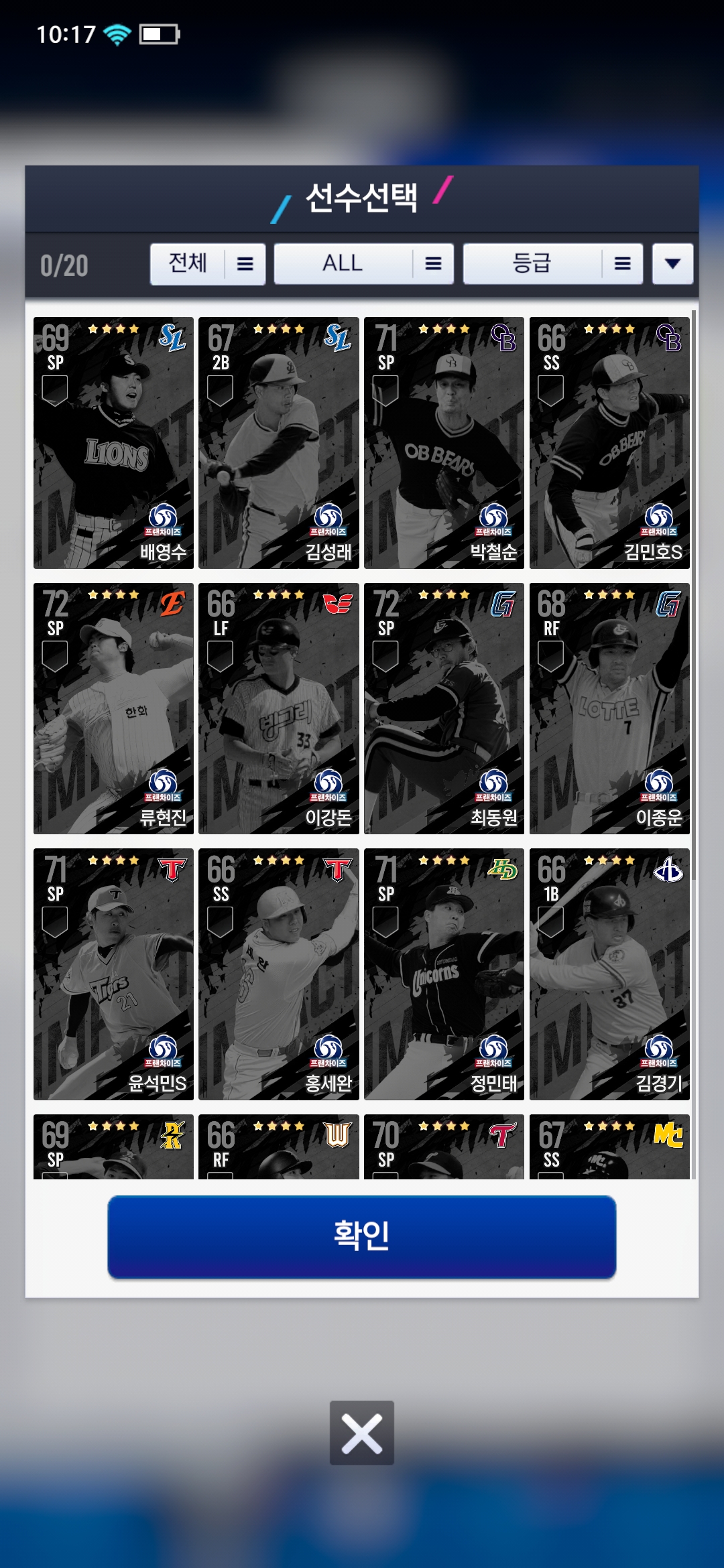The height and width of the screenshot is (1568, 724).
Task: Confirm selection with 확인 button
Action: tap(361, 1236)
